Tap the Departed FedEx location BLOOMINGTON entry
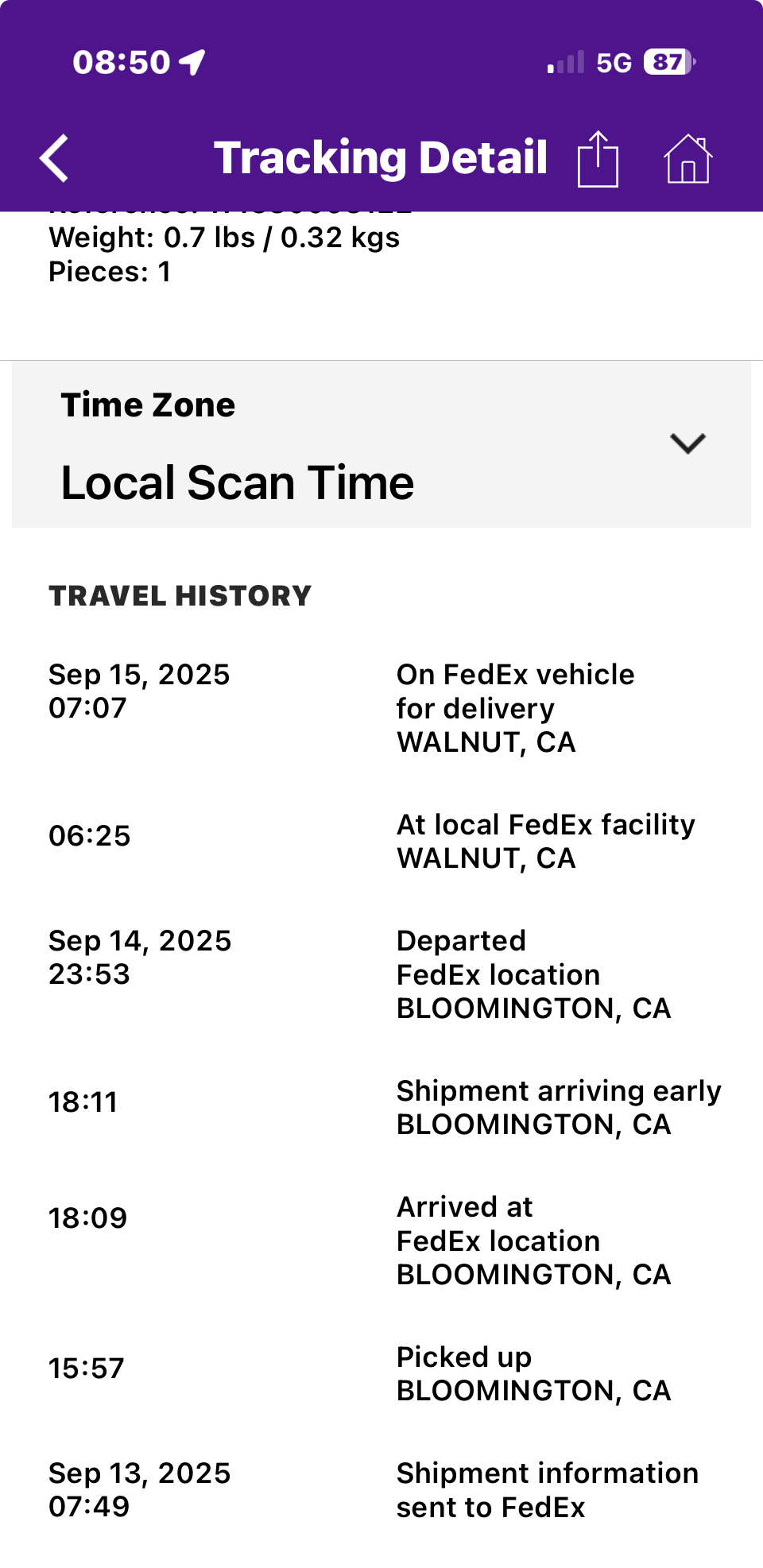 [x=533, y=974]
